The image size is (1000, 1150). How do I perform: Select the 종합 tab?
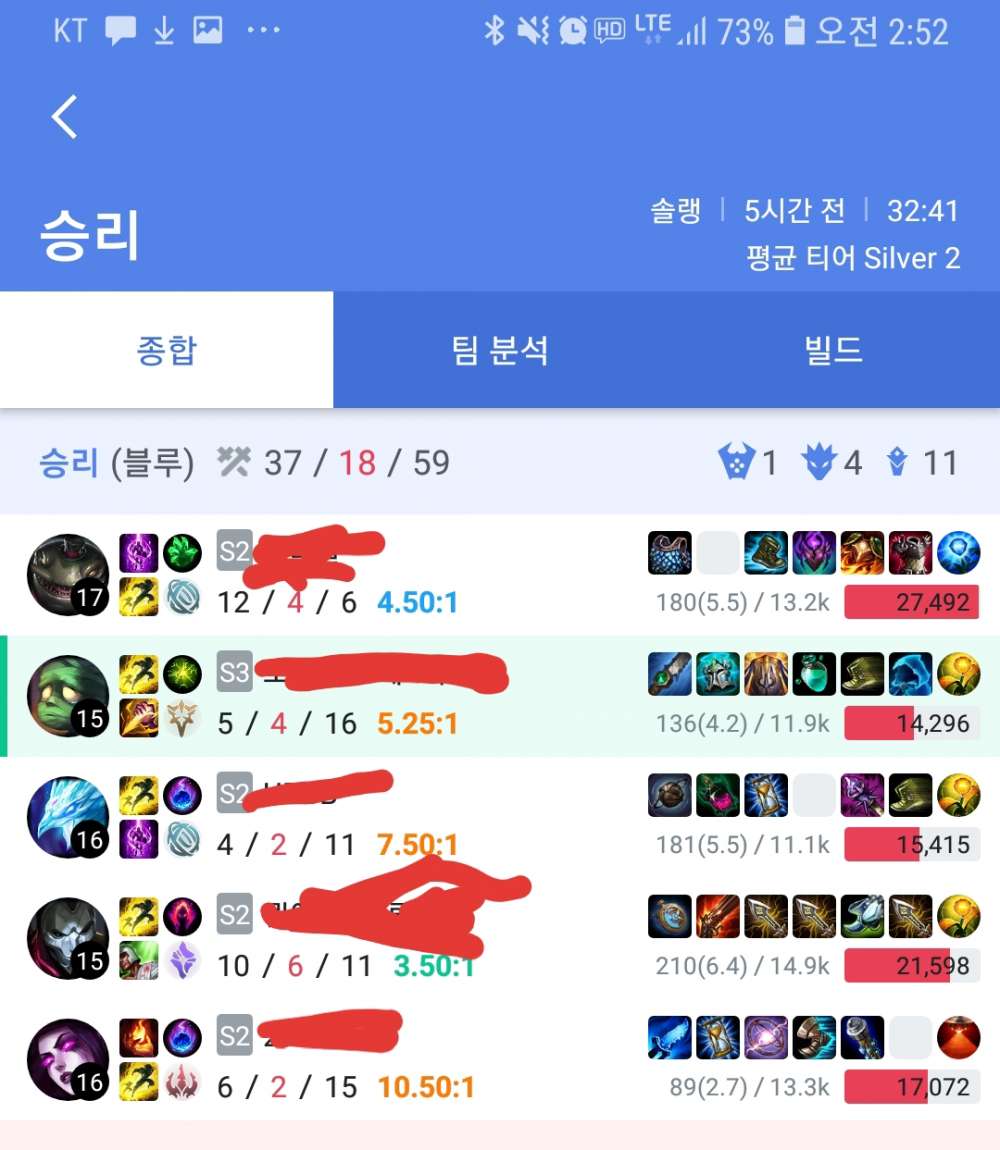tap(166, 350)
